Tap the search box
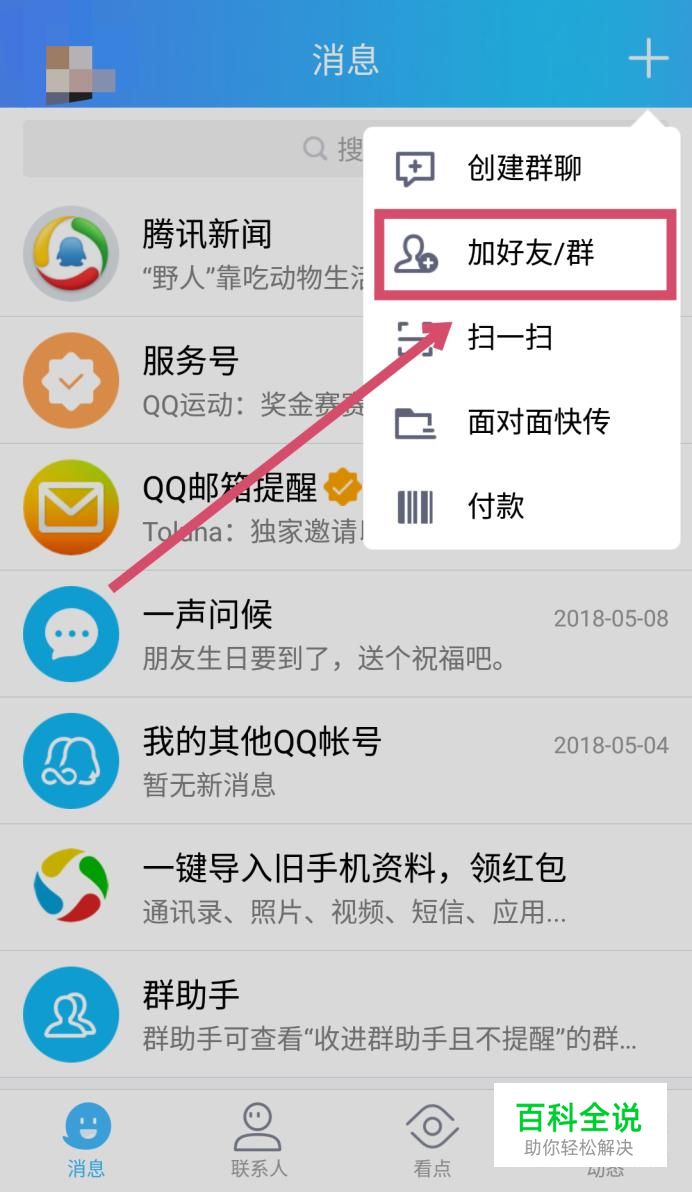This screenshot has height=1192, width=692. (190, 150)
